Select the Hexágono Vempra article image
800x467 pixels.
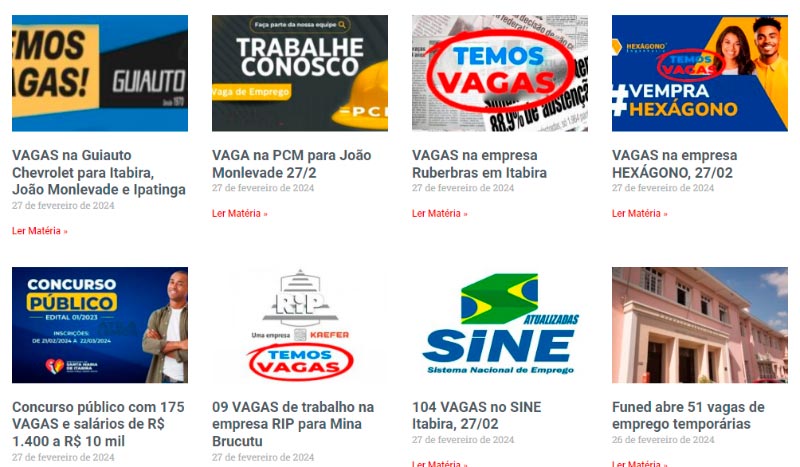pyautogui.click(x=700, y=73)
